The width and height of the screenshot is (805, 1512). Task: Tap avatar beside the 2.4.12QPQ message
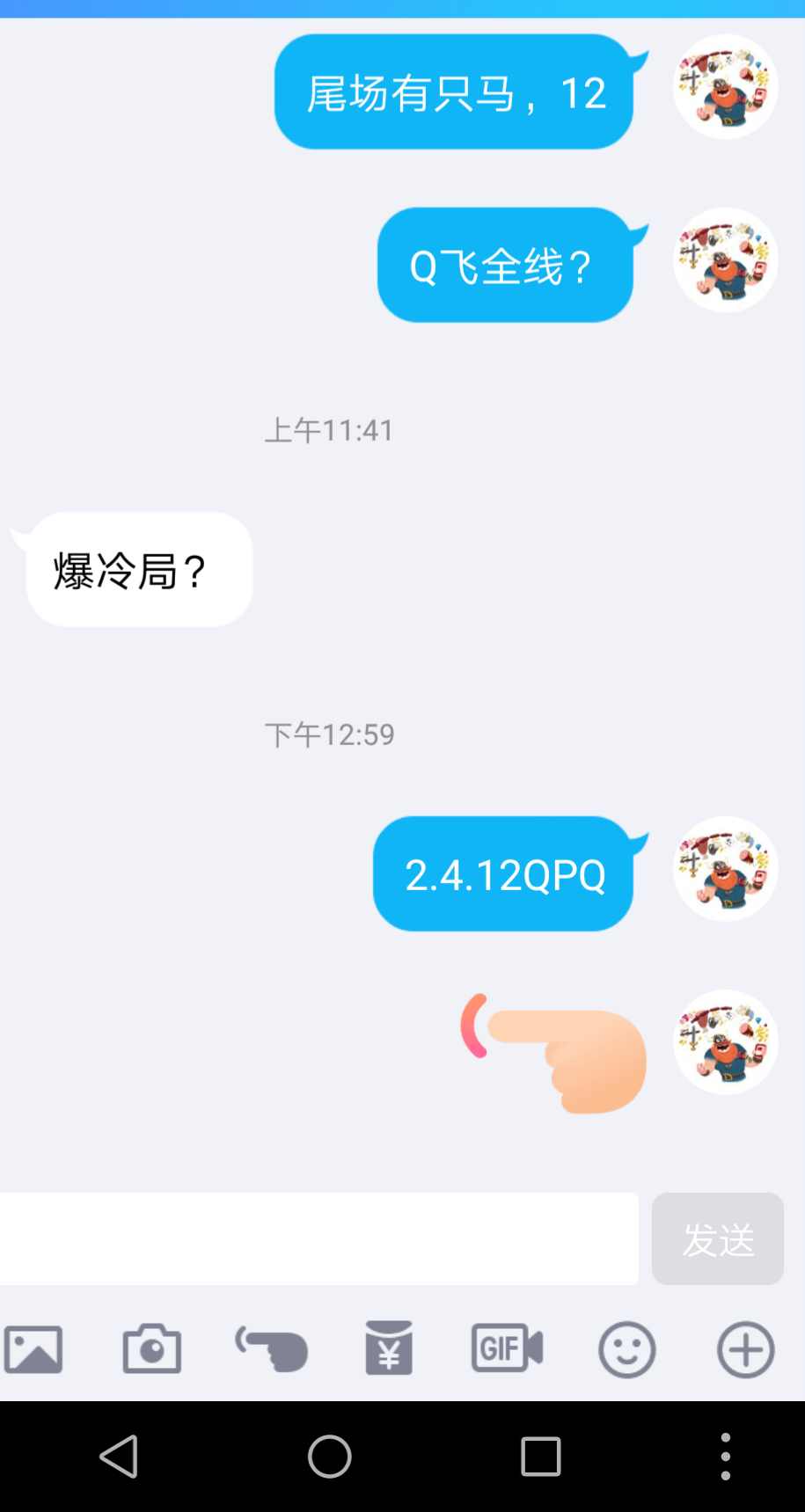pyautogui.click(x=725, y=869)
